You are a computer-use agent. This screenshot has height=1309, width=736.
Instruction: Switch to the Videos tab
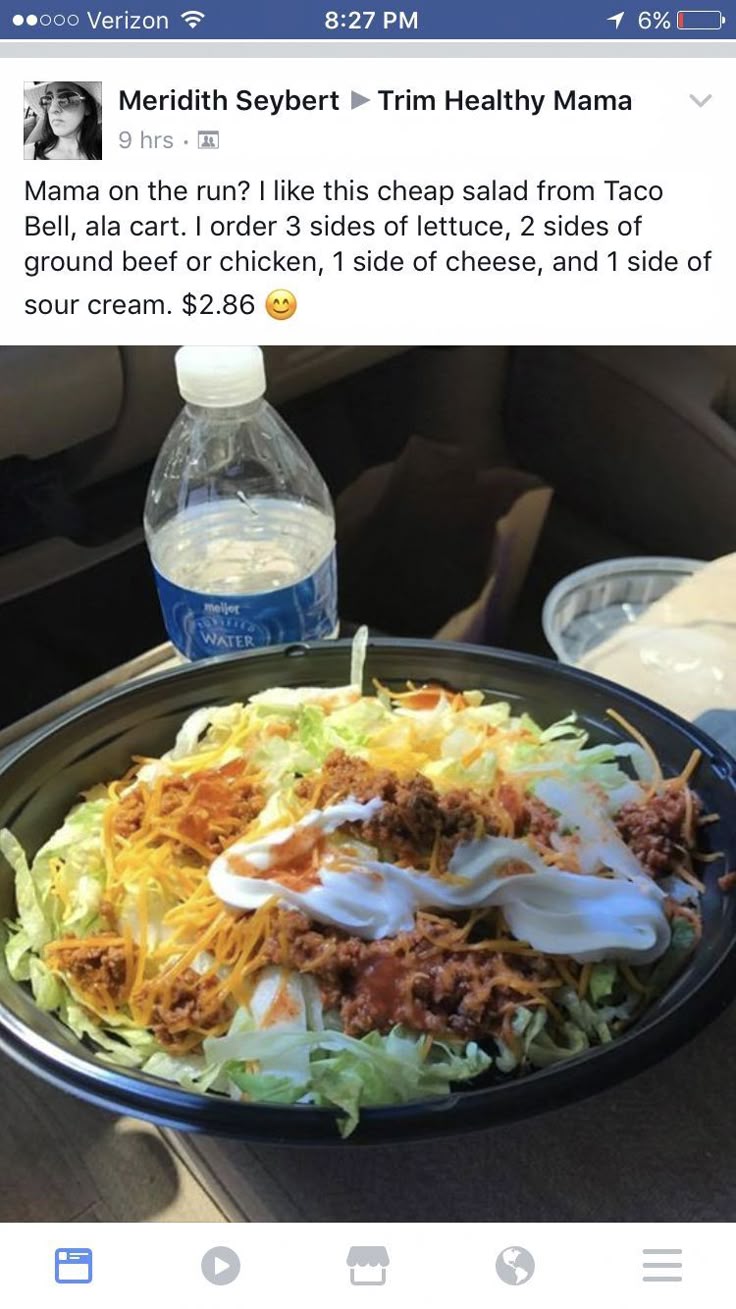[221, 1265]
